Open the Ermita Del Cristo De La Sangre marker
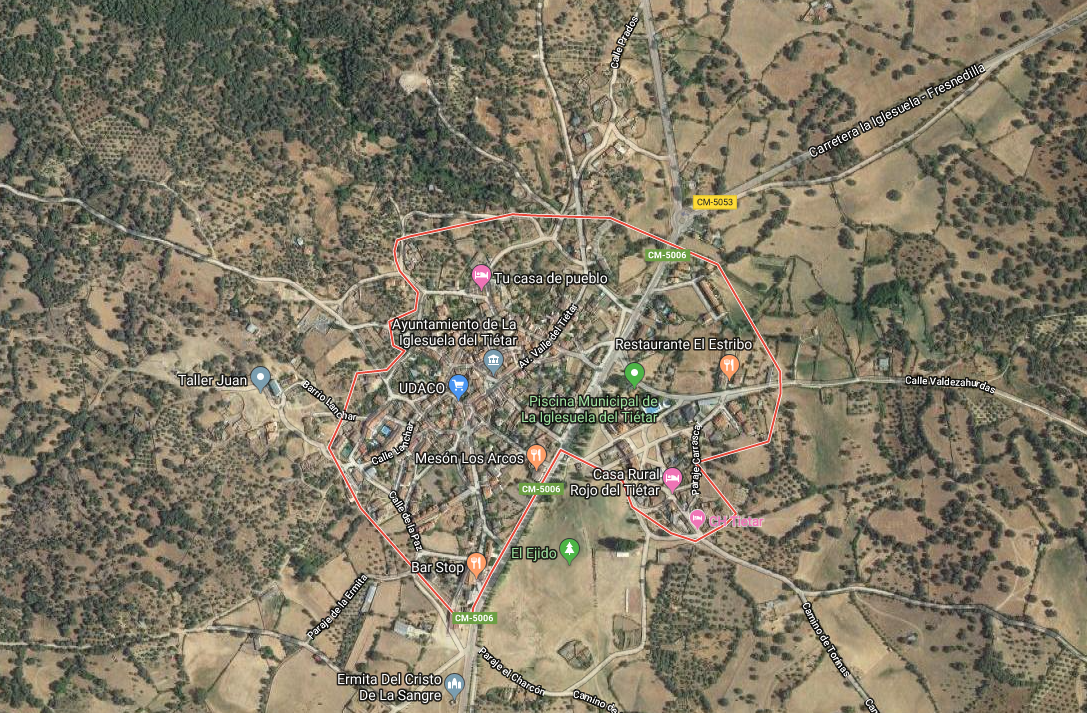 [455, 684]
